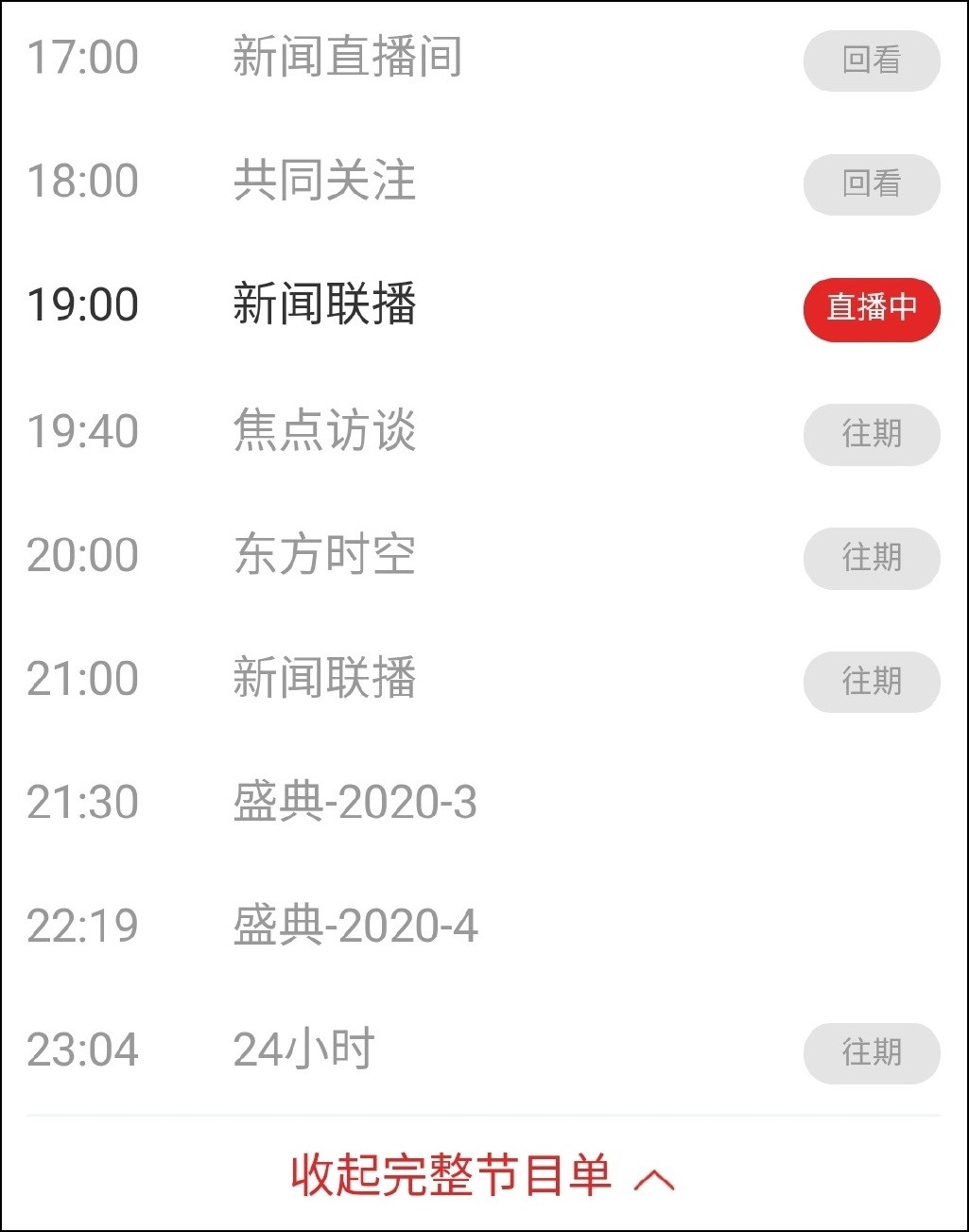969x1232 pixels.
Task: Collapse the full program list (收起完整节目单)
Action: (x=482, y=1176)
